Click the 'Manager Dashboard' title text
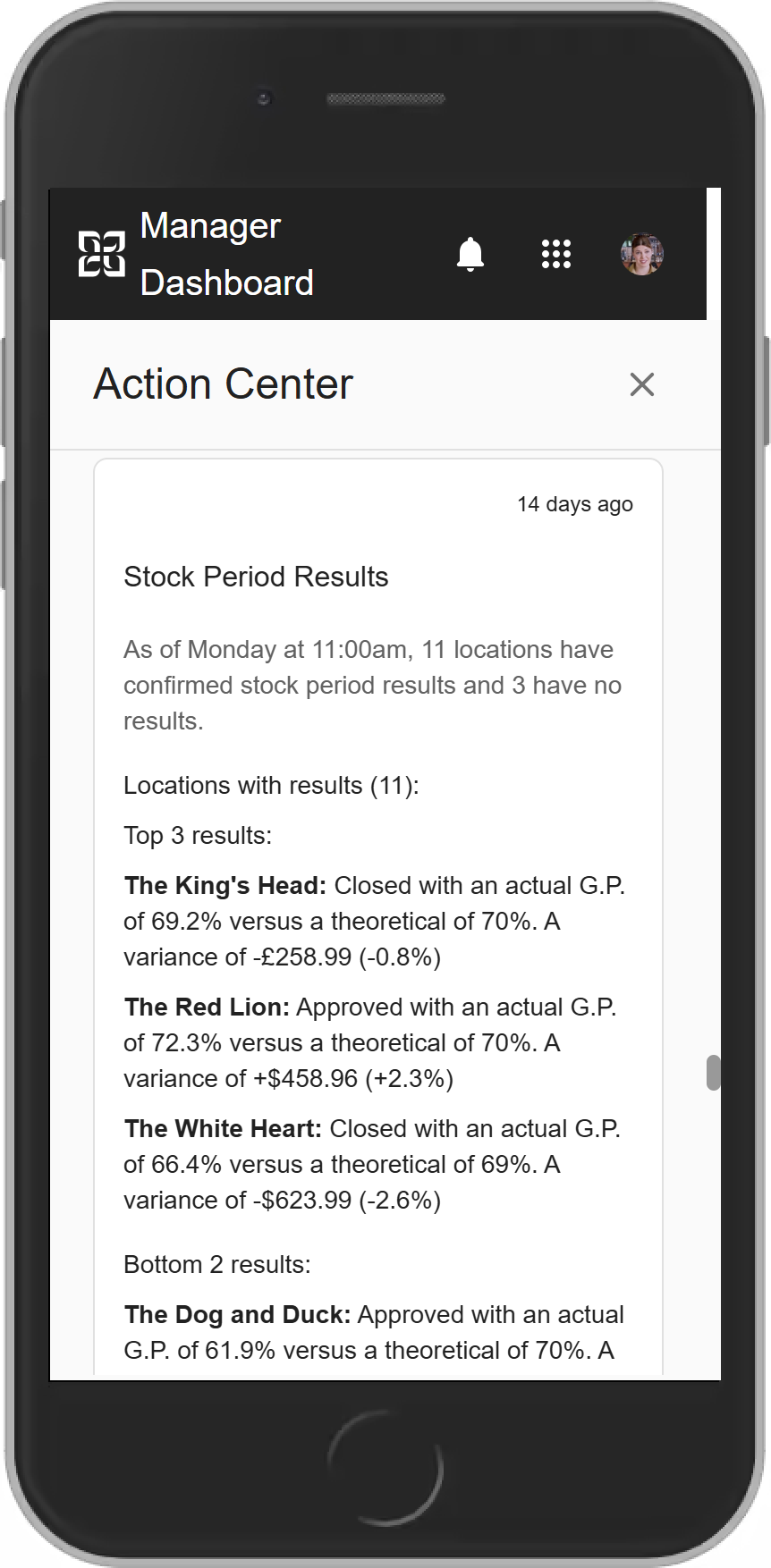The height and width of the screenshot is (1568, 771). pyautogui.click(x=227, y=255)
